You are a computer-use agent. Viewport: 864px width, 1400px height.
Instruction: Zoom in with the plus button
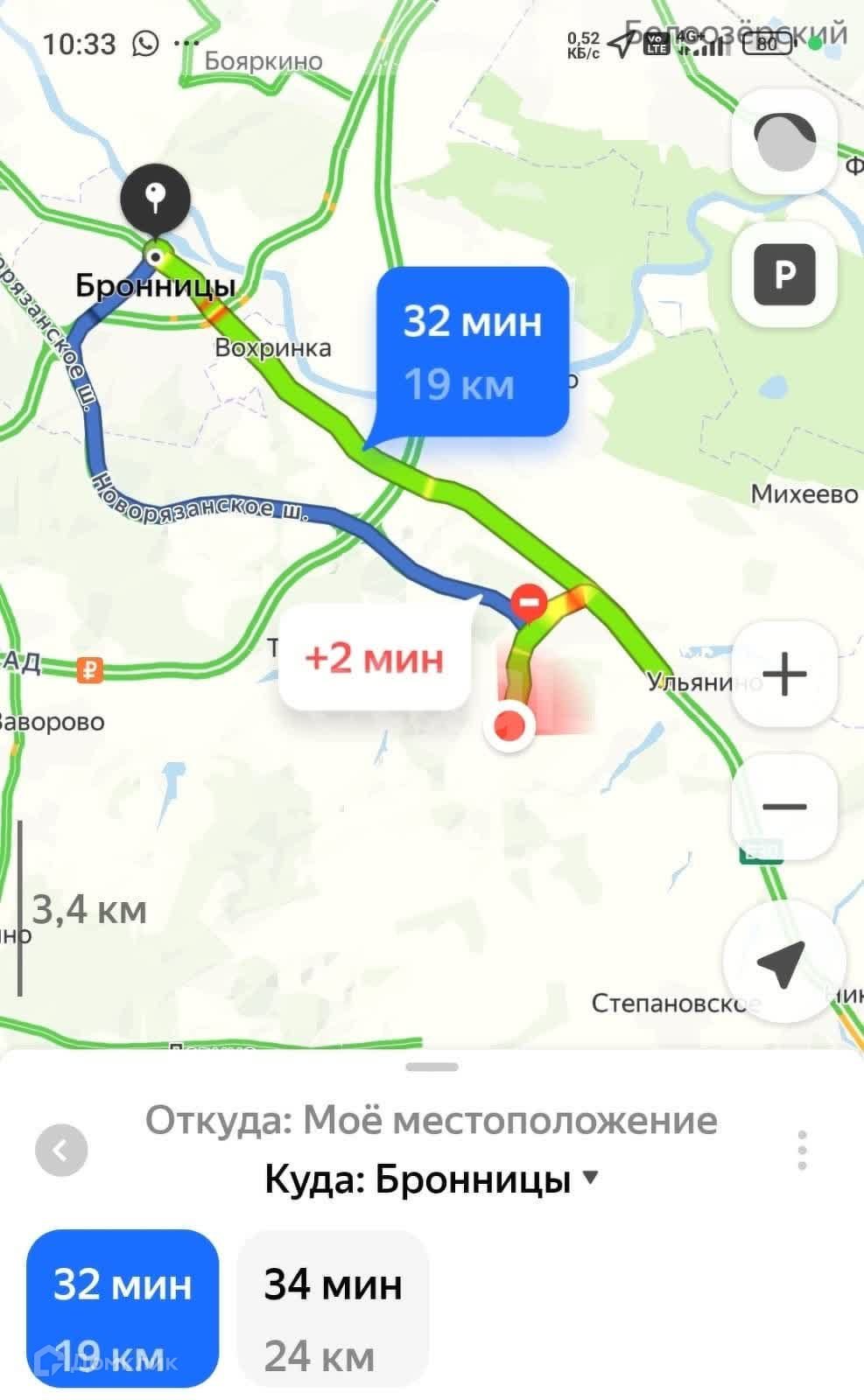tap(784, 675)
